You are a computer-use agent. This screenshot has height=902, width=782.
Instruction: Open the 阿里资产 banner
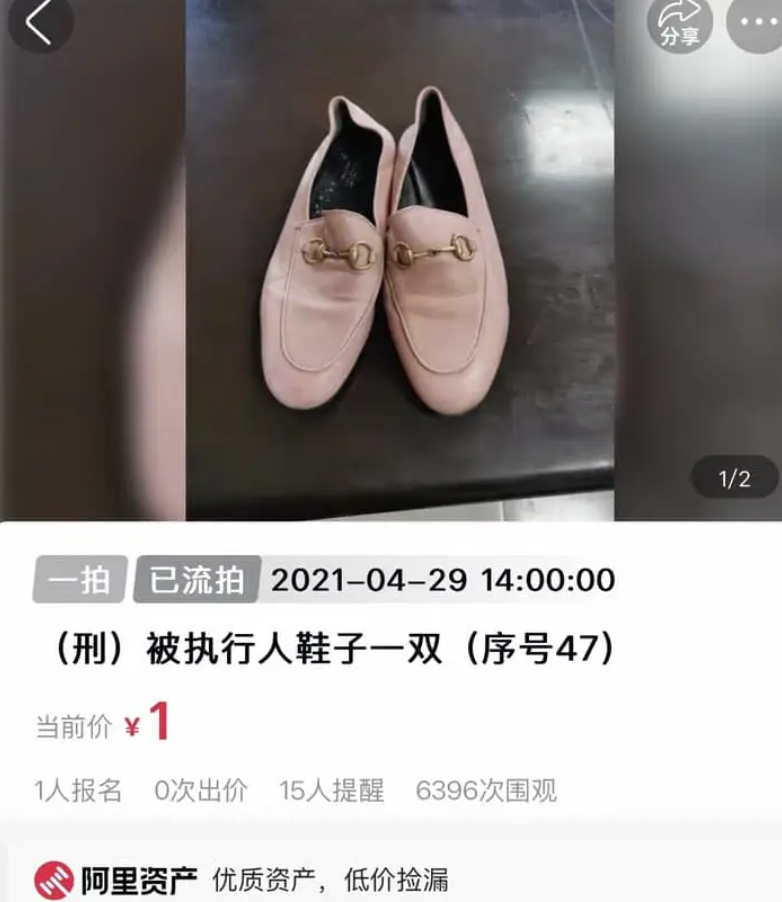point(240,879)
